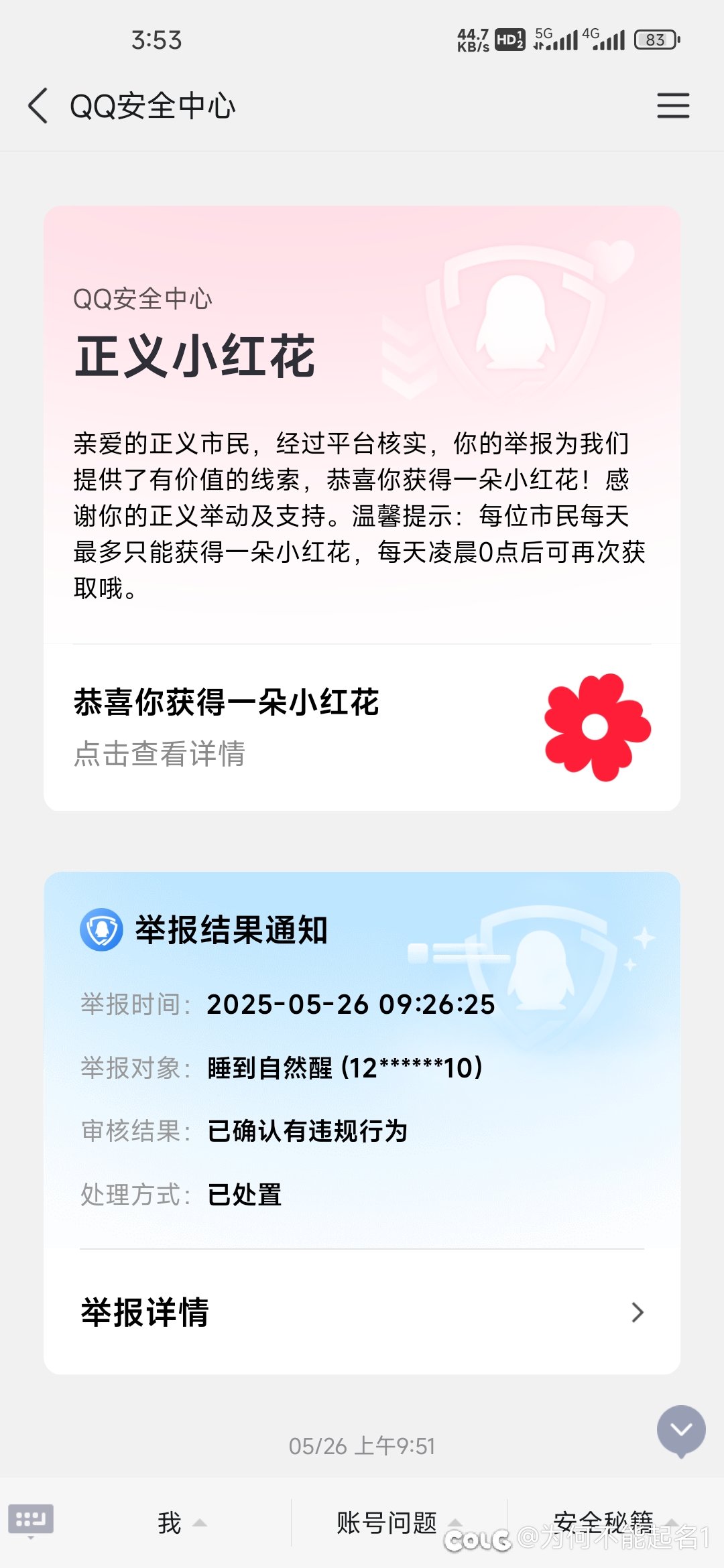Switch to keyboard input mode

point(31,1521)
